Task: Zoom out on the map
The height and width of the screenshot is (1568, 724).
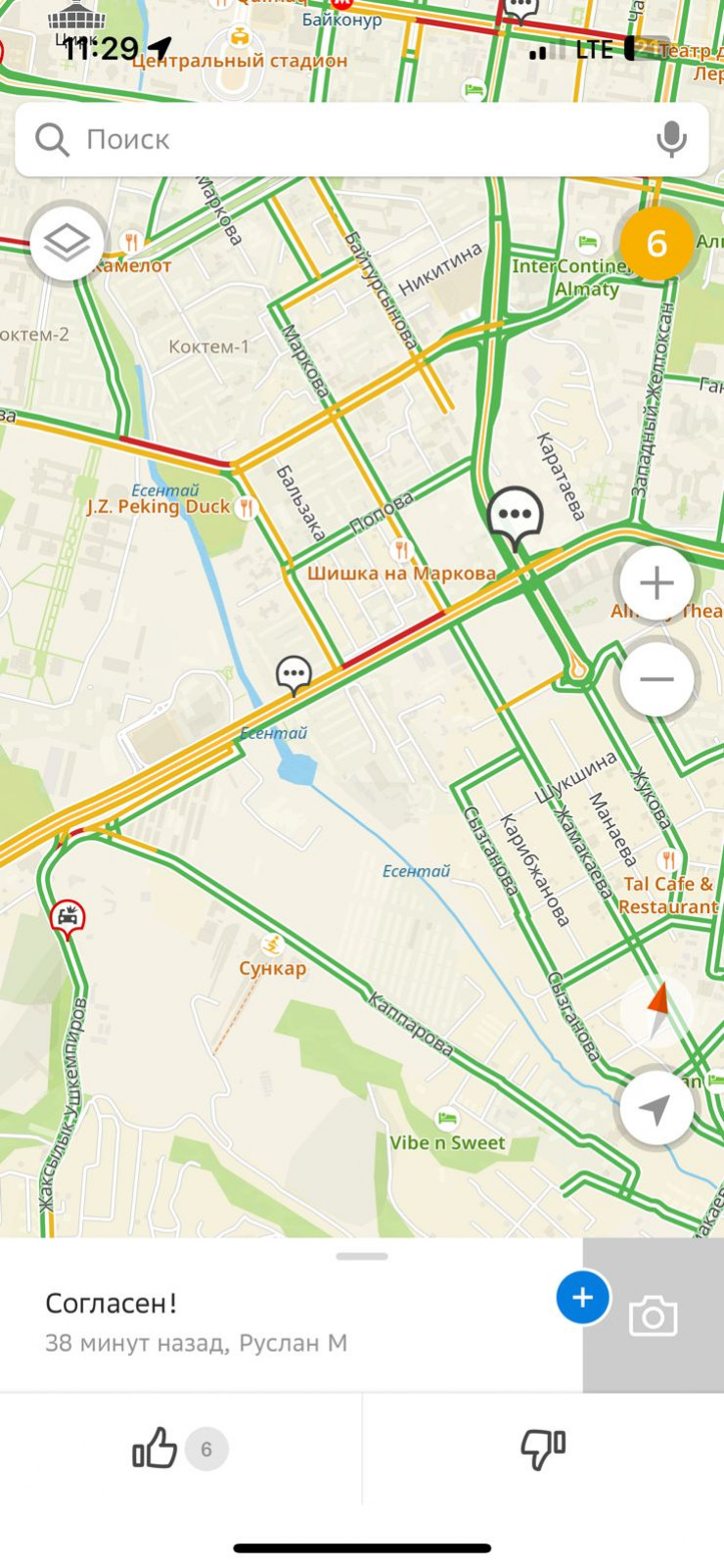Action: click(x=656, y=679)
